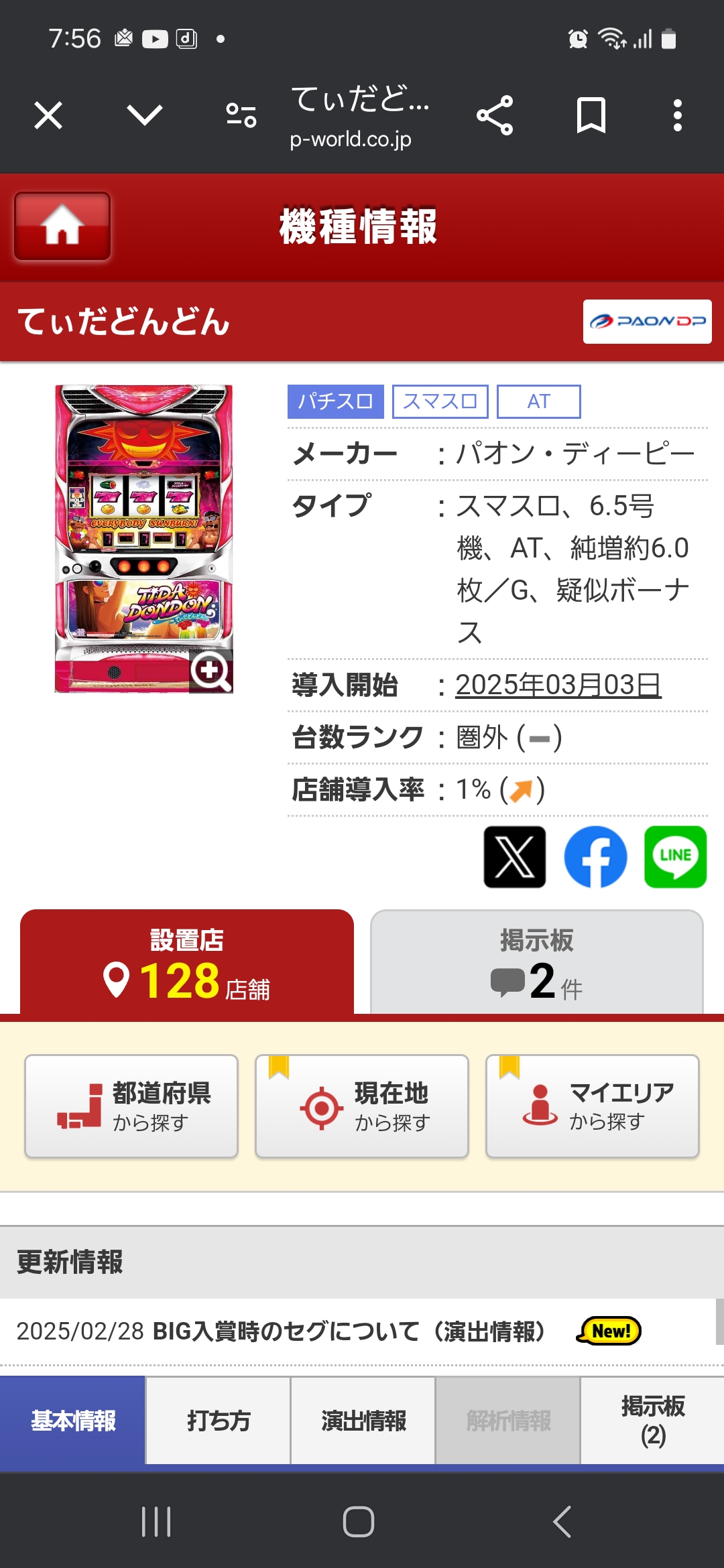The height and width of the screenshot is (1568, 724).
Task: Share on X
Action: click(x=515, y=857)
